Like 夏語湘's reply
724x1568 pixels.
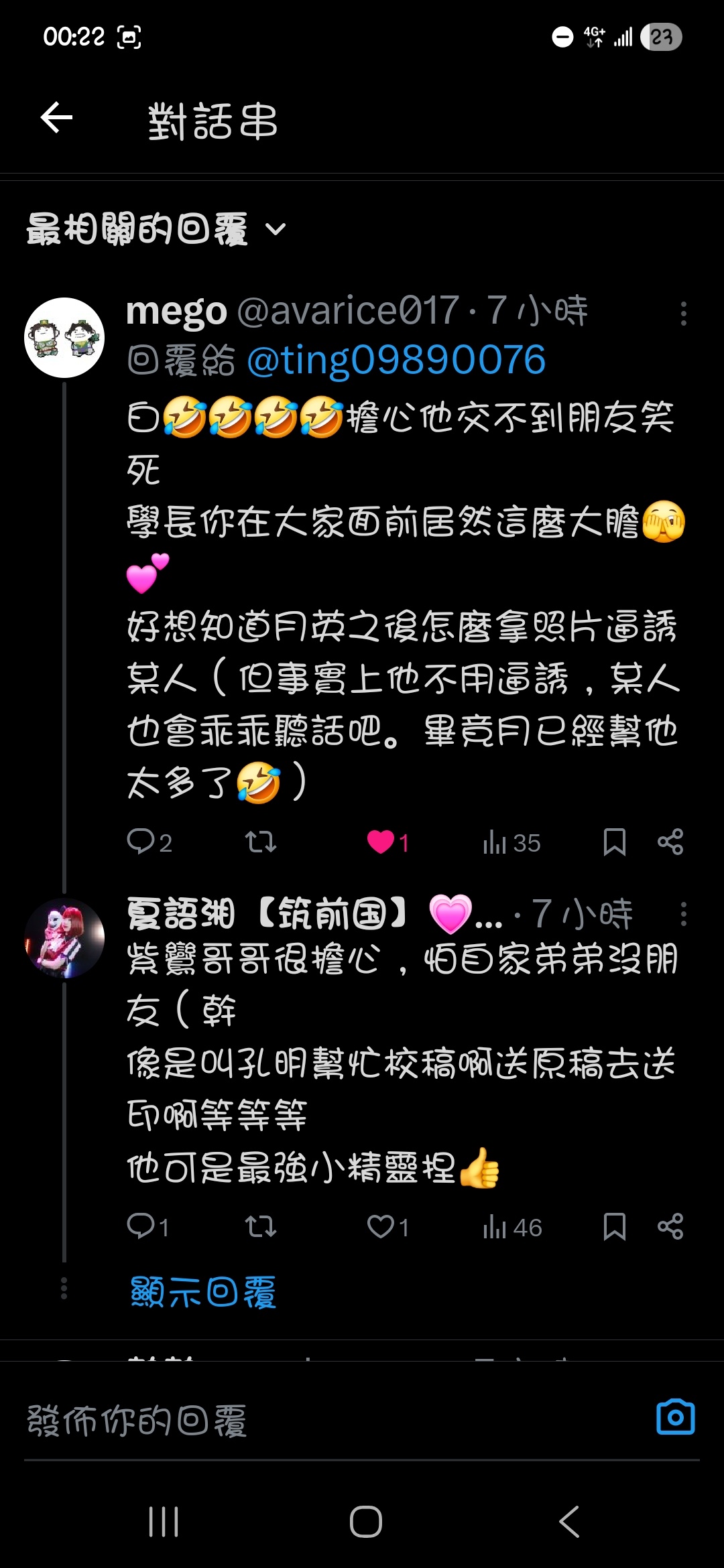(381, 1226)
